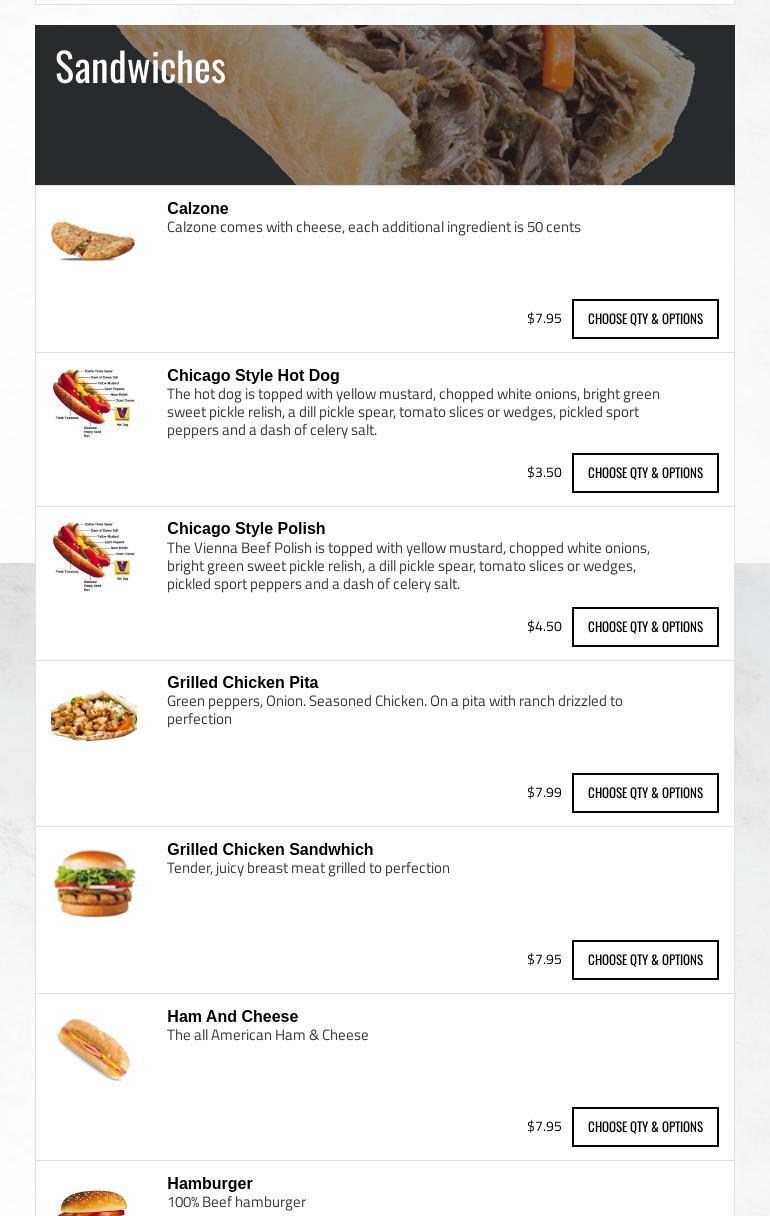The height and width of the screenshot is (1216, 770).
Task: Add Ham And Cheese via Choose Qty & Options
Action: point(645,1127)
